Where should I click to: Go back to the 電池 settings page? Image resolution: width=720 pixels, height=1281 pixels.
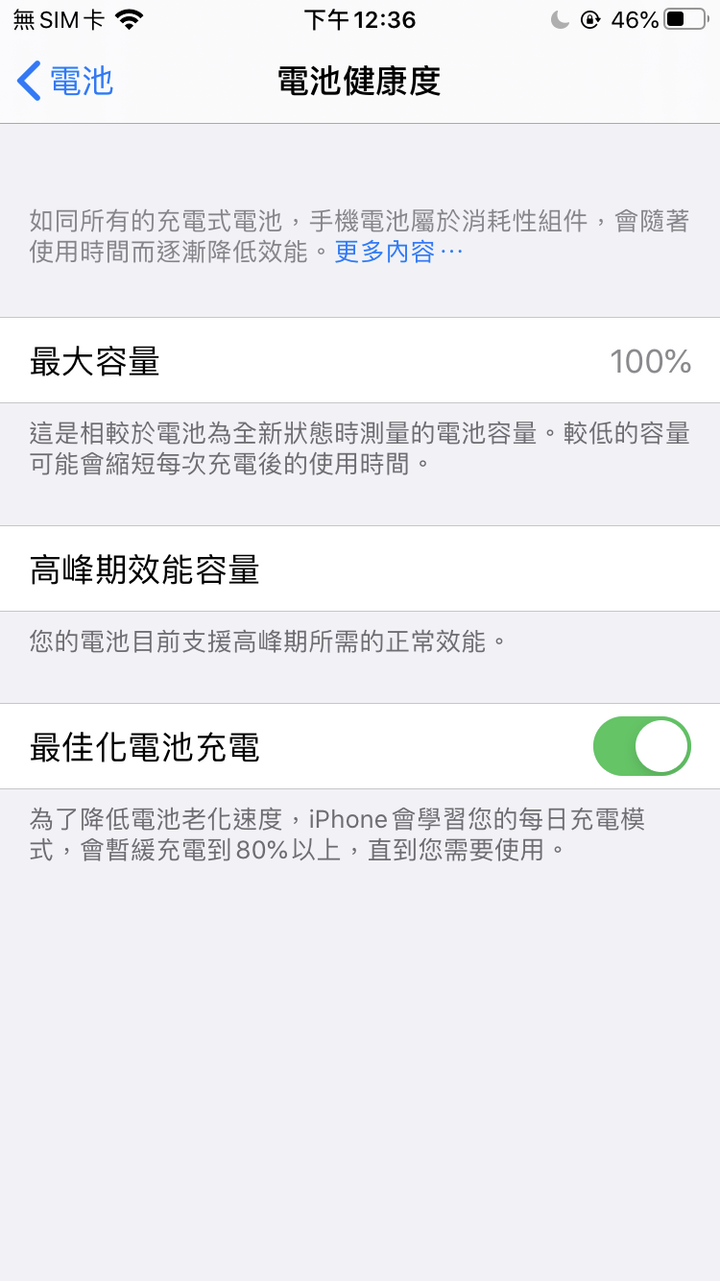click(x=65, y=81)
